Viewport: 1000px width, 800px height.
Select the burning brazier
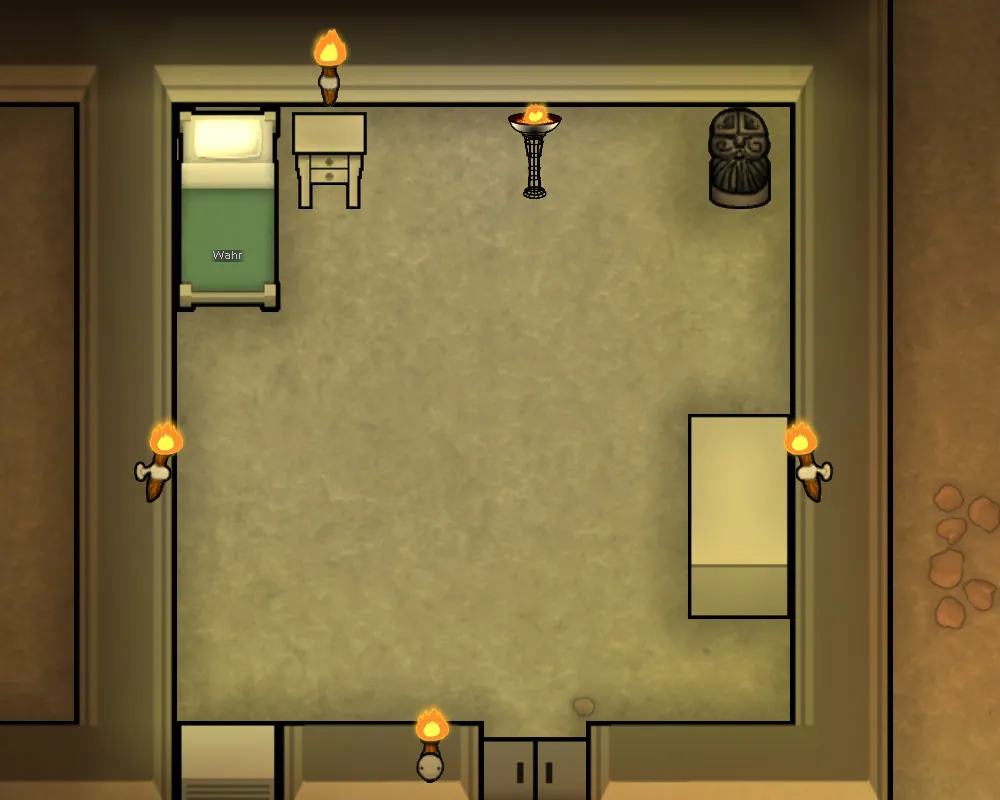point(535,150)
